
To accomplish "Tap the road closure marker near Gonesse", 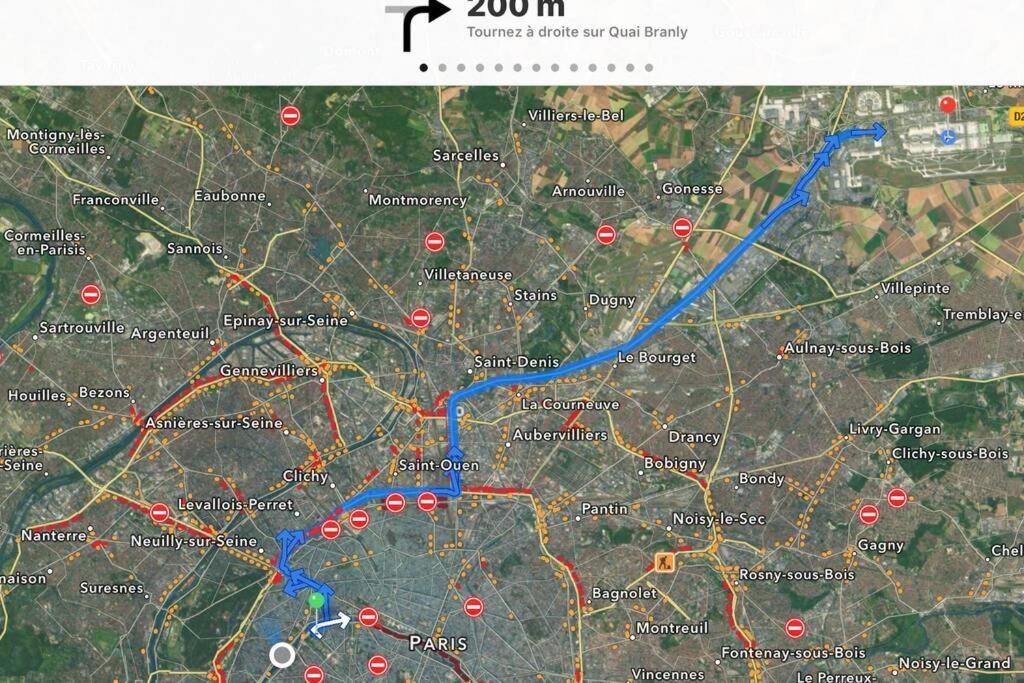I will point(682,227).
